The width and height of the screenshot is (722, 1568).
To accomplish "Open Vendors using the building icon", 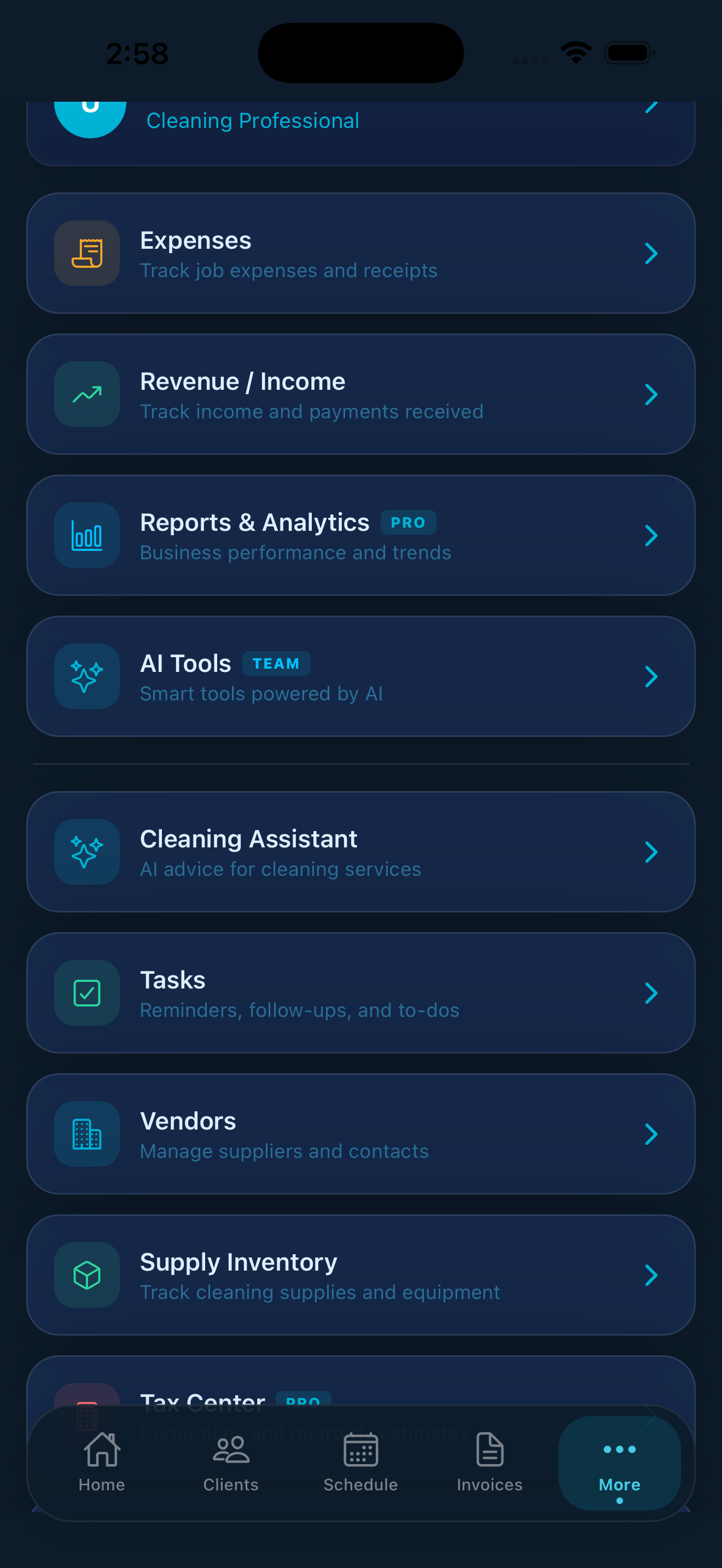I will click(x=87, y=1133).
